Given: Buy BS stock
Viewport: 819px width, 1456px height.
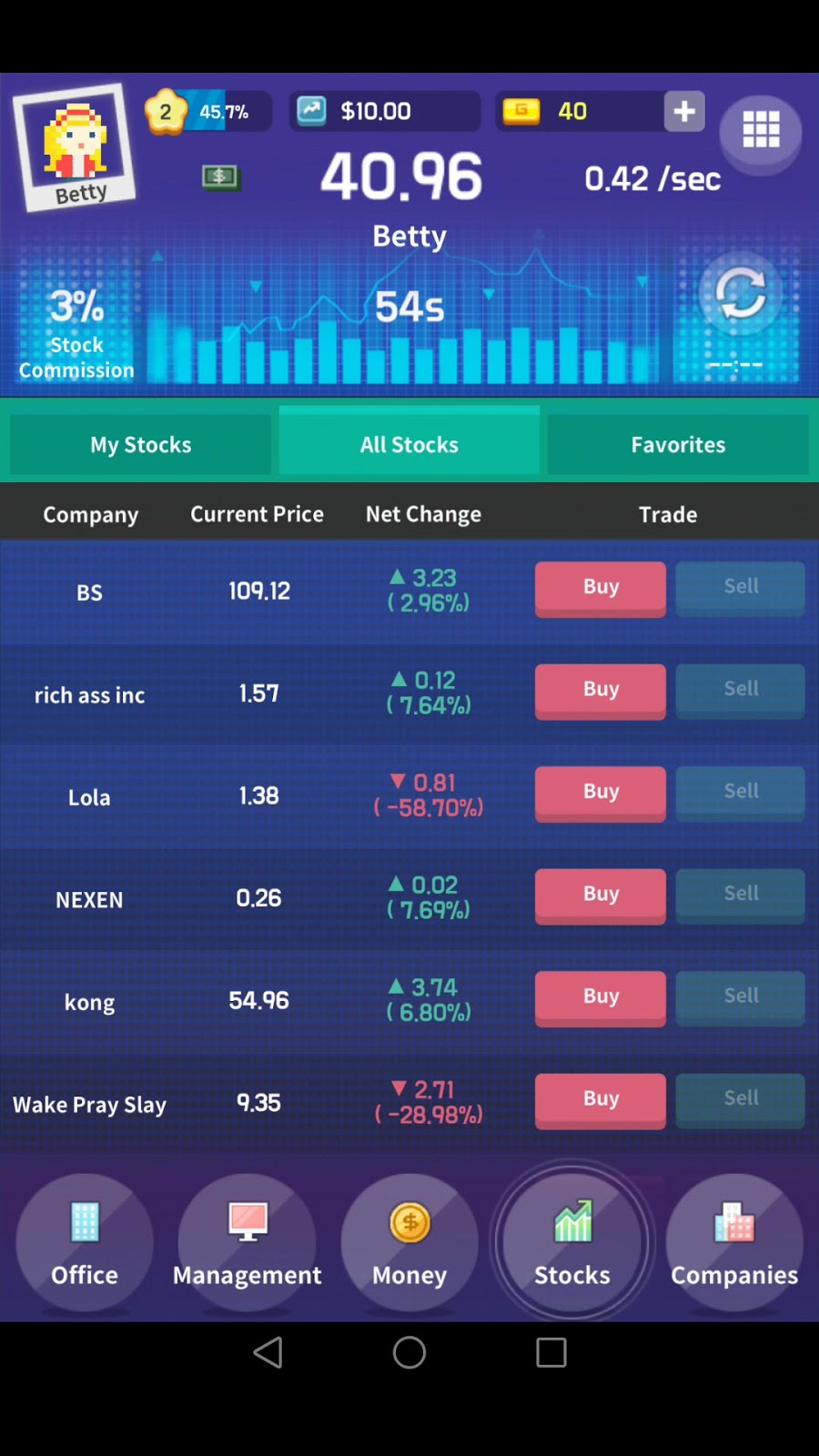Looking at the screenshot, I should [x=601, y=589].
